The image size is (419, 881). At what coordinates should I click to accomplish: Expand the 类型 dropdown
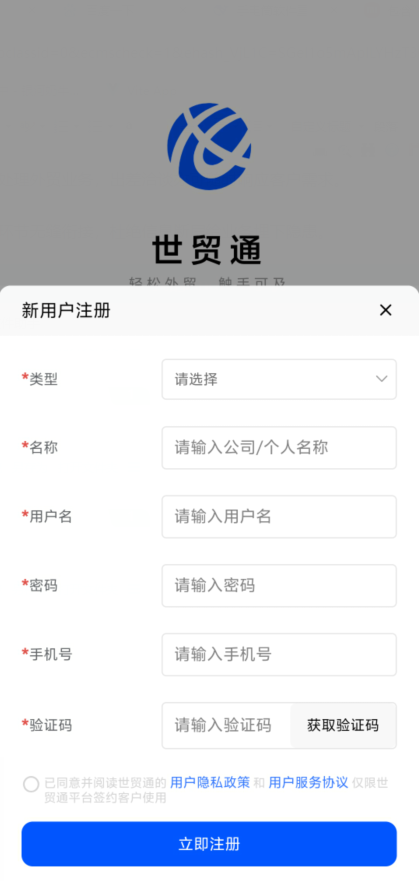pyautogui.click(x=279, y=379)
